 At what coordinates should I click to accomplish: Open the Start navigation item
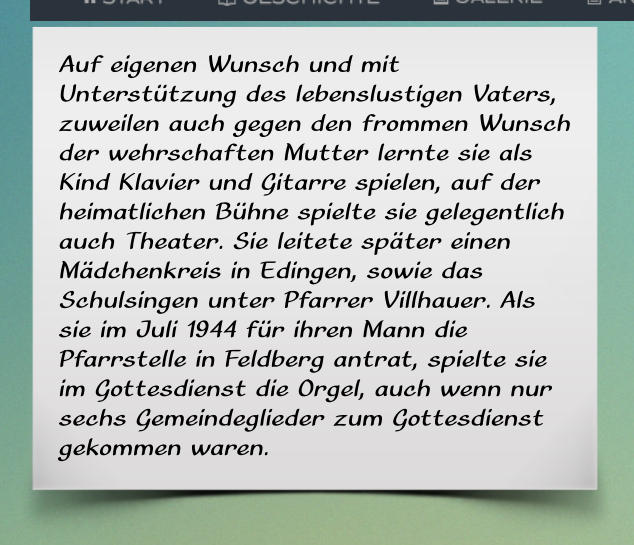click(x=125, y=3)
